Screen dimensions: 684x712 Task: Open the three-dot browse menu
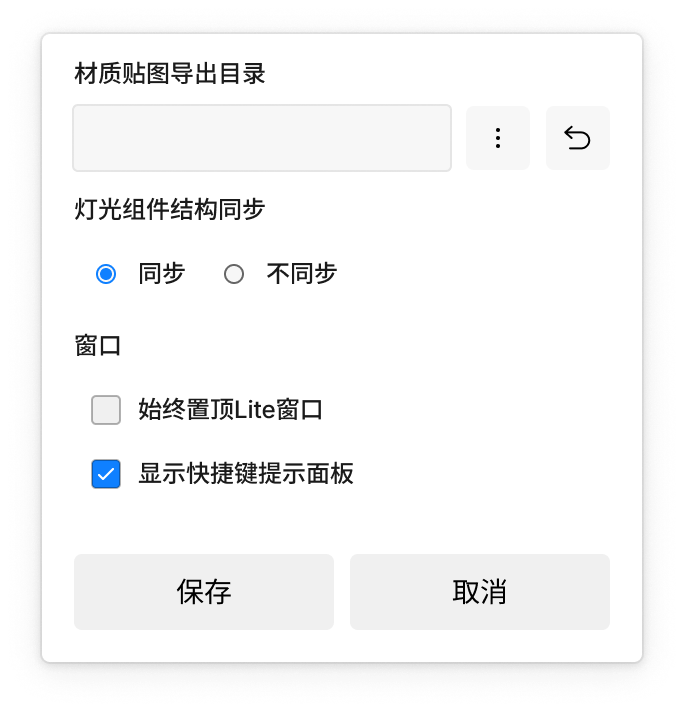click(x=498, y=138)
